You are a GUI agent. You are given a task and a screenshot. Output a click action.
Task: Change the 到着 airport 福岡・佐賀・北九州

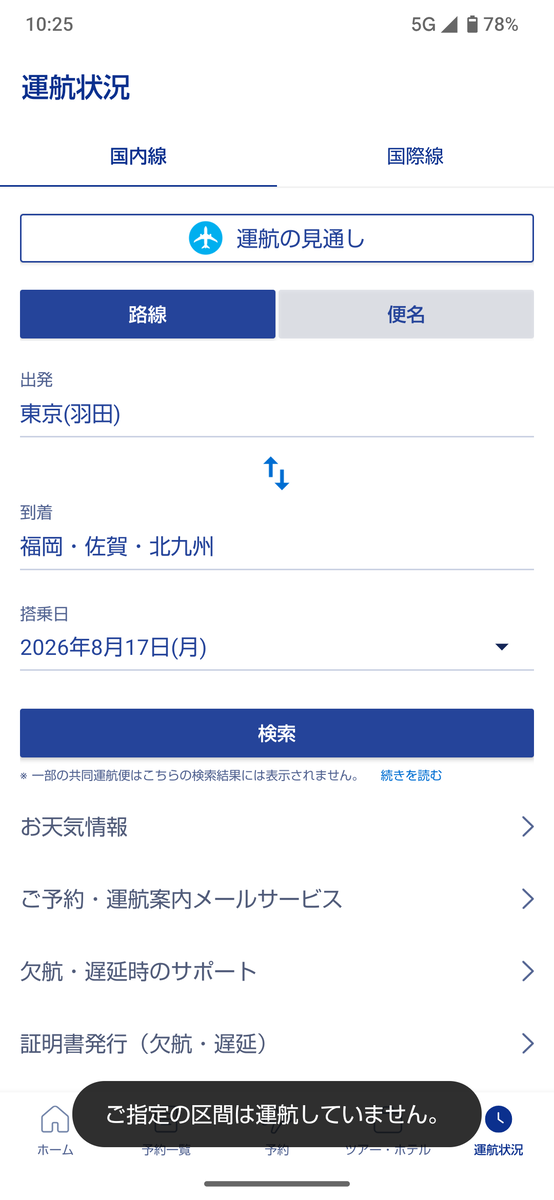point(277,547)
